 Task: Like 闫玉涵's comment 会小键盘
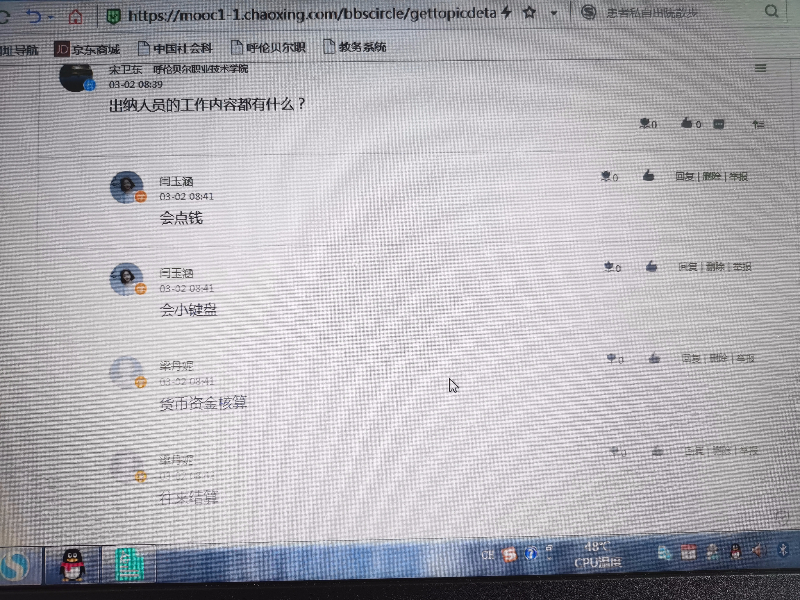tap(651, 266)
